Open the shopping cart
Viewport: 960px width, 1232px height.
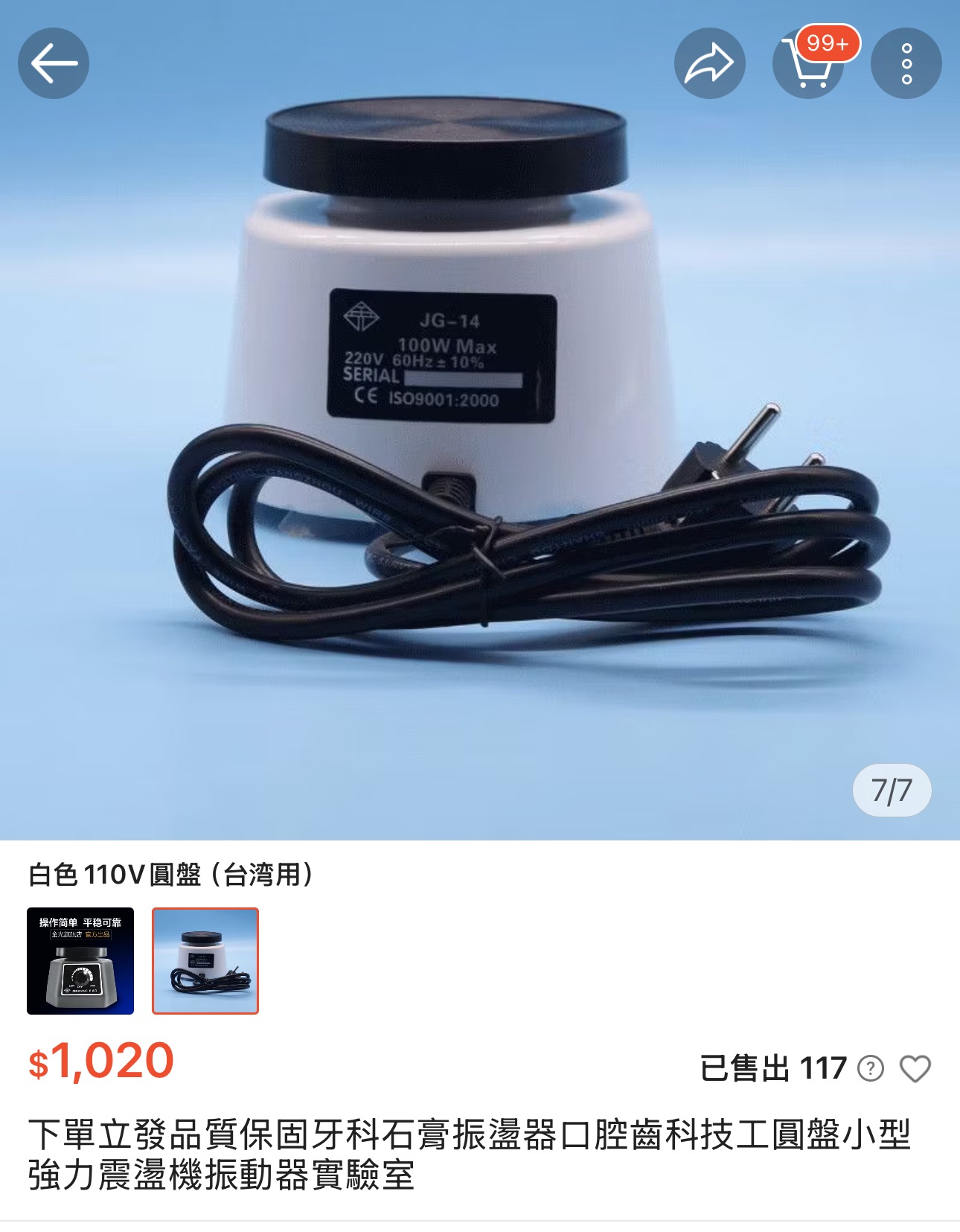coord(809,65)
